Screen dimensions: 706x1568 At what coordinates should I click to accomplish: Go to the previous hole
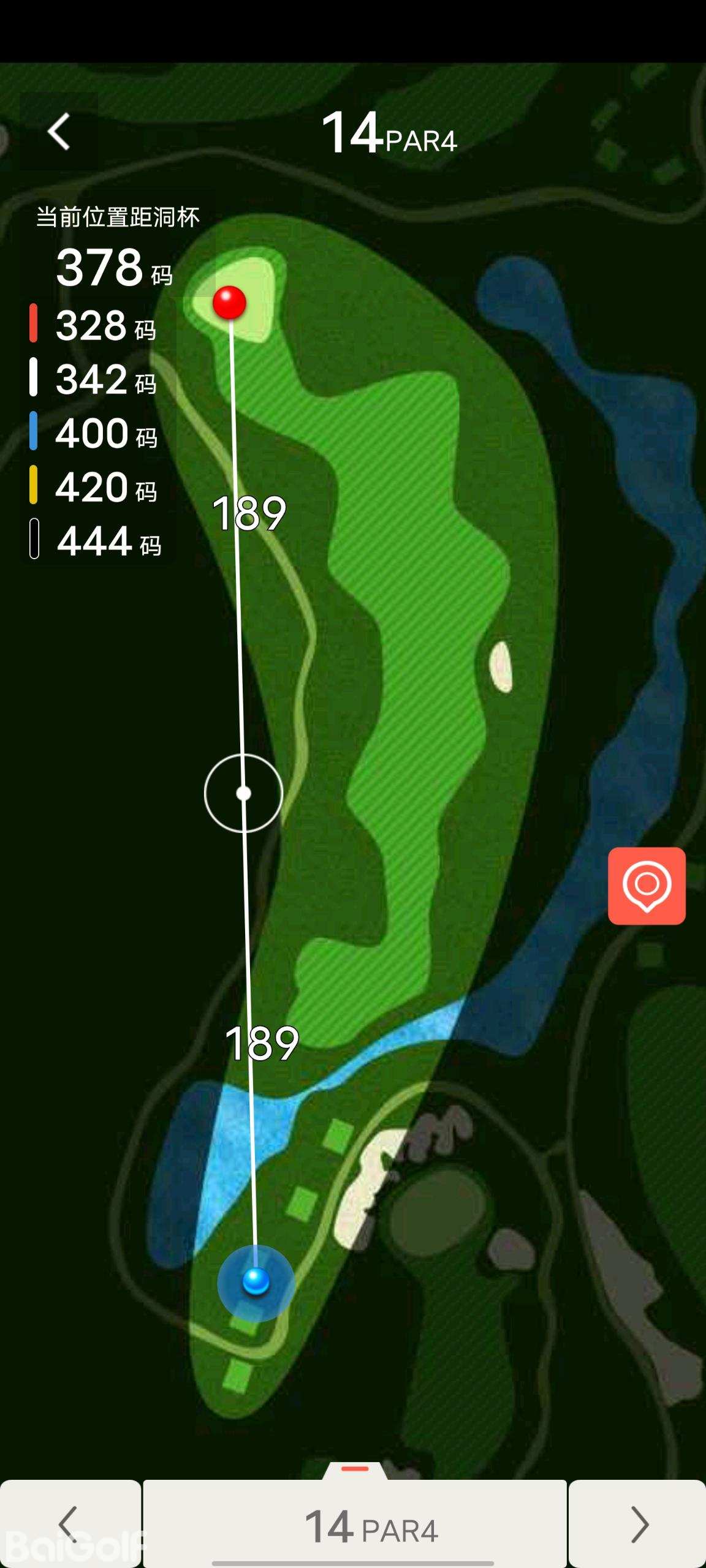[70, 1524]
